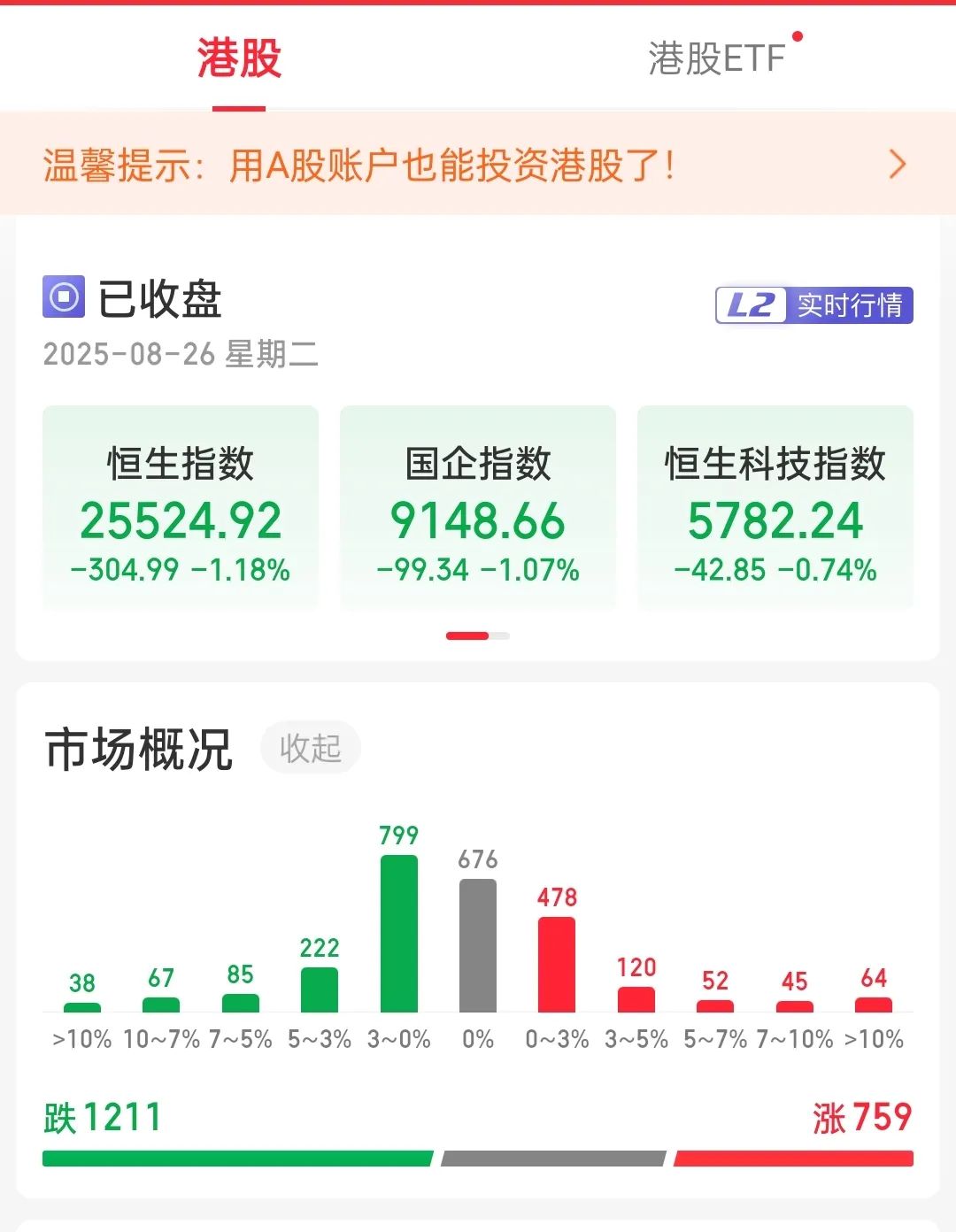The image size is (956, 1232).
Task: Select the 港股 tab
Action: (x=239, y=59)
